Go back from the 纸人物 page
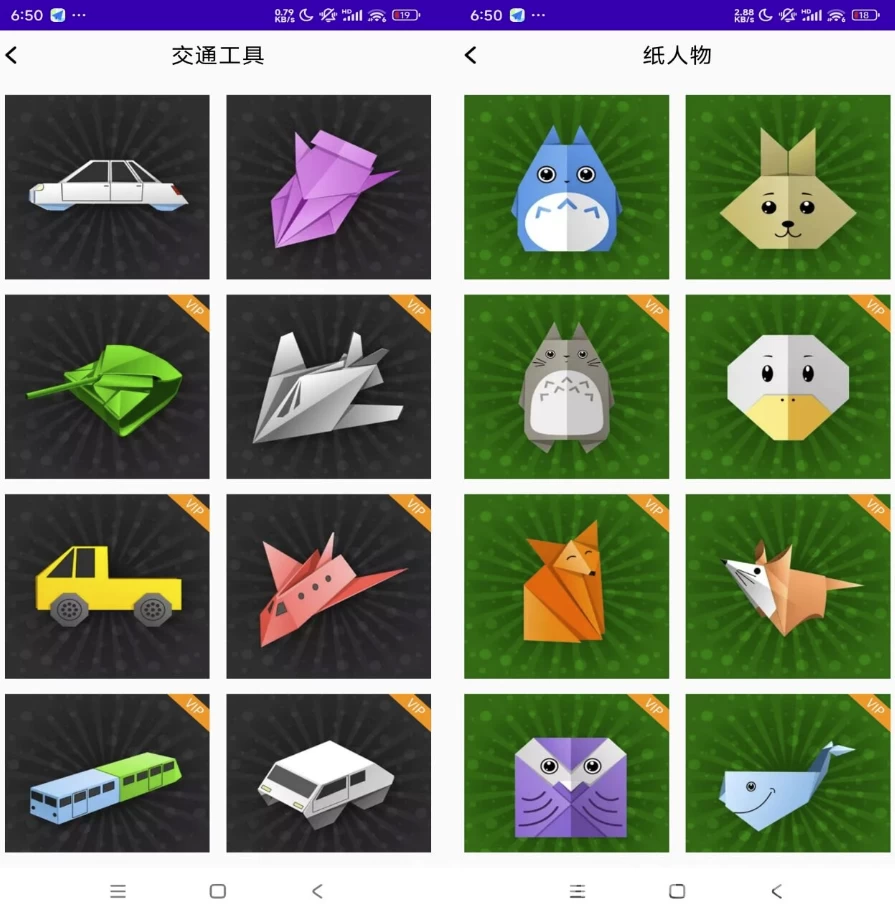 coord(471,56)
